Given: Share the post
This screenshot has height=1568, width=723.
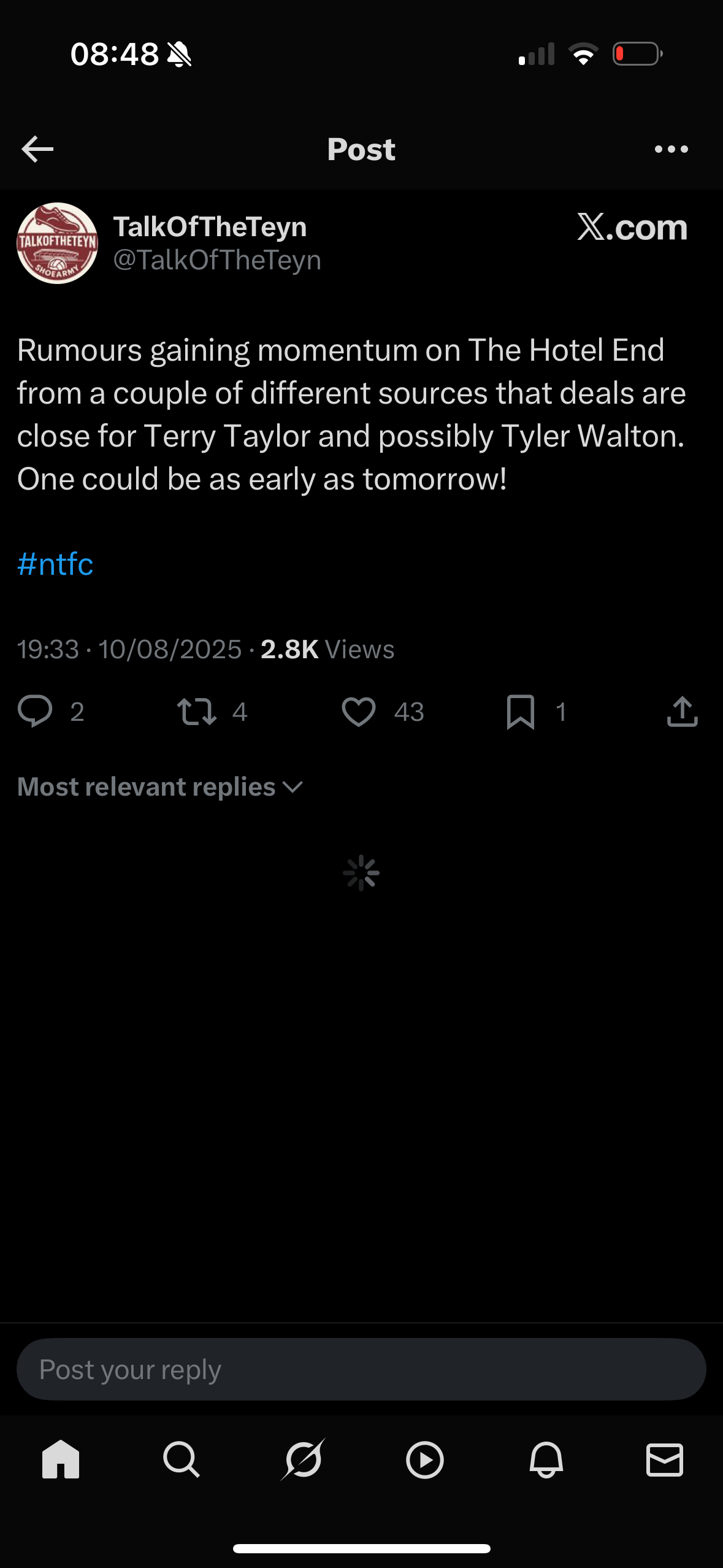Looking at the screenshot, I should pyautogui.click(x=683, y=712).
